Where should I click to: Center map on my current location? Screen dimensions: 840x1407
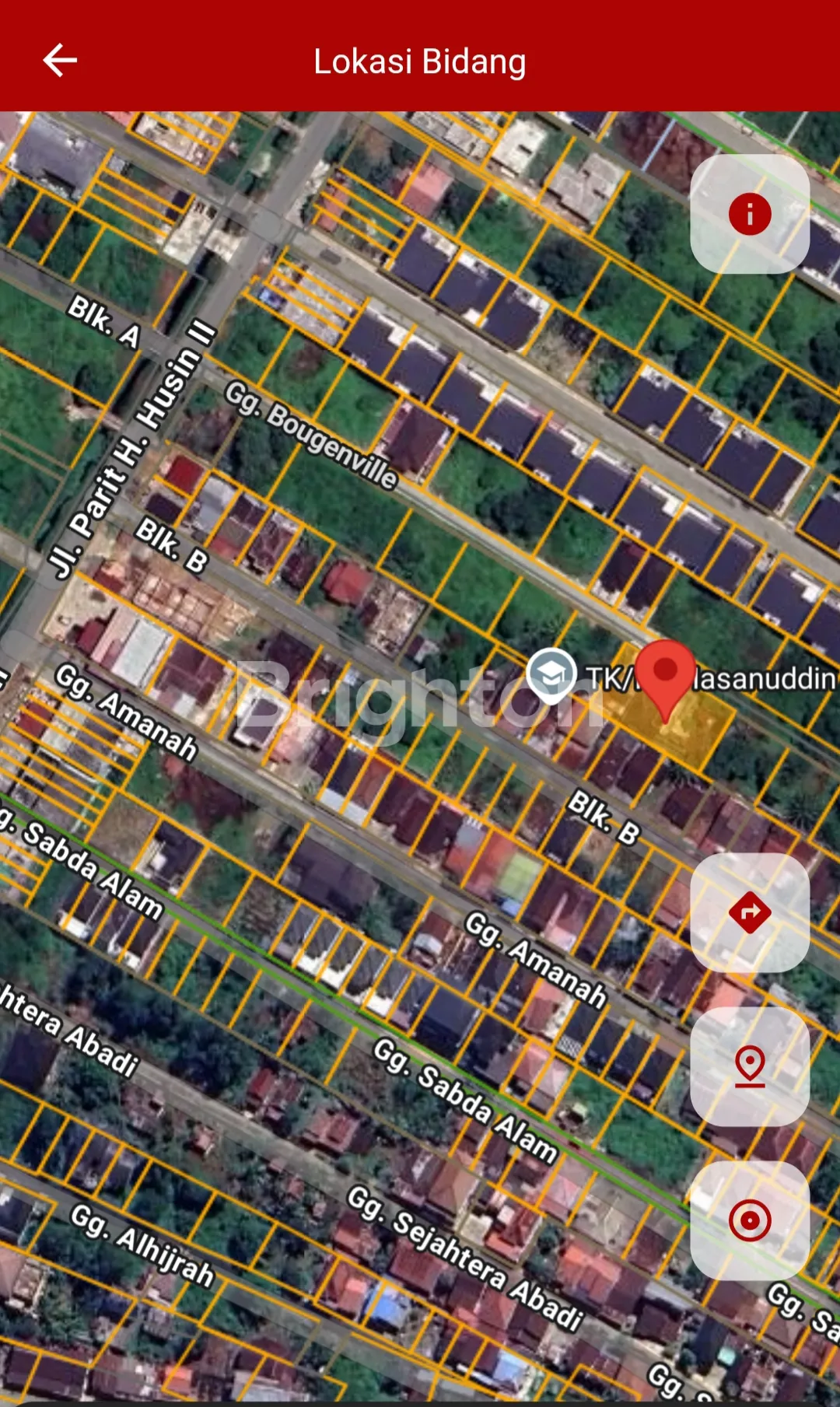click(x=749, y=1220)
